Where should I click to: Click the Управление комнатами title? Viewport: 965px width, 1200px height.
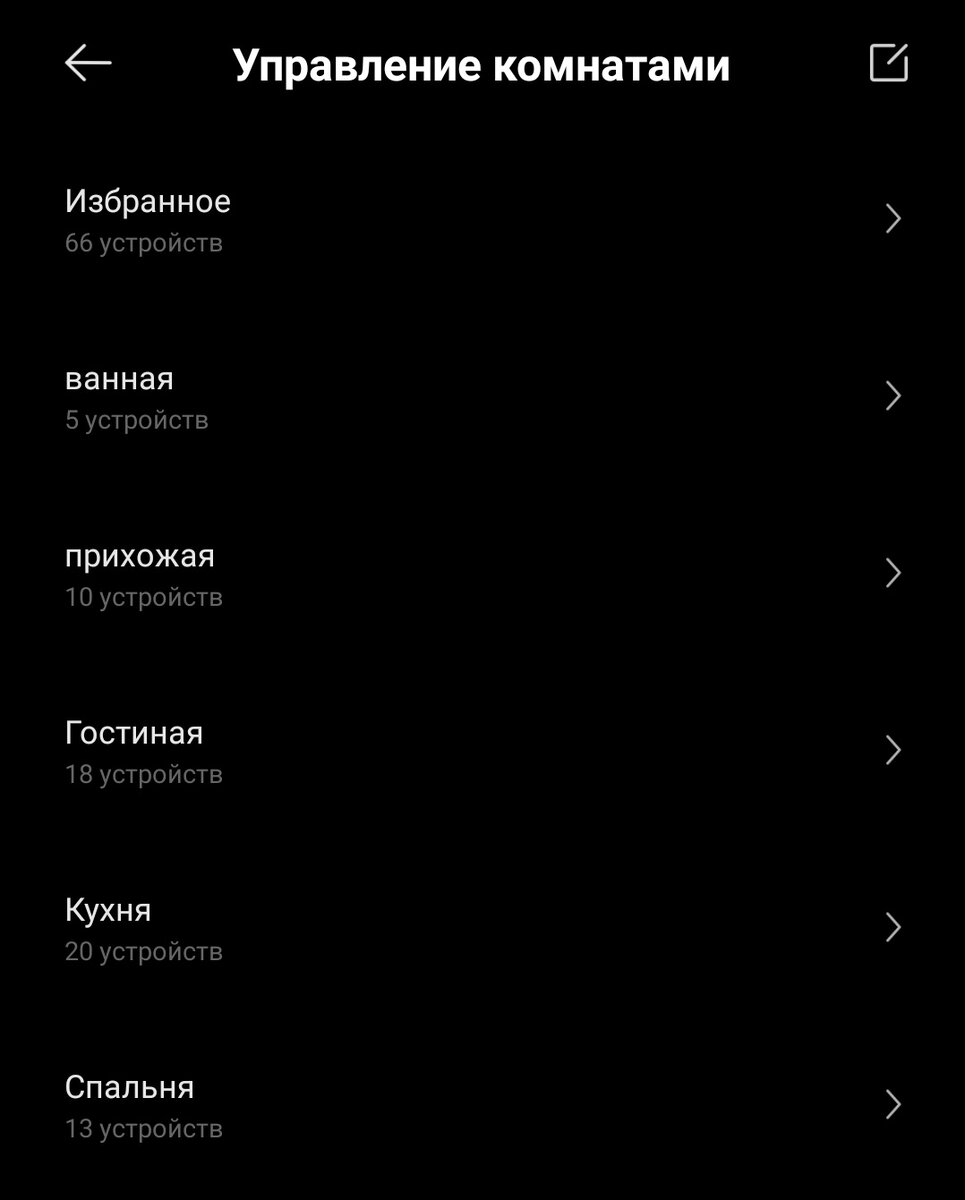click(x=482, y=65)
